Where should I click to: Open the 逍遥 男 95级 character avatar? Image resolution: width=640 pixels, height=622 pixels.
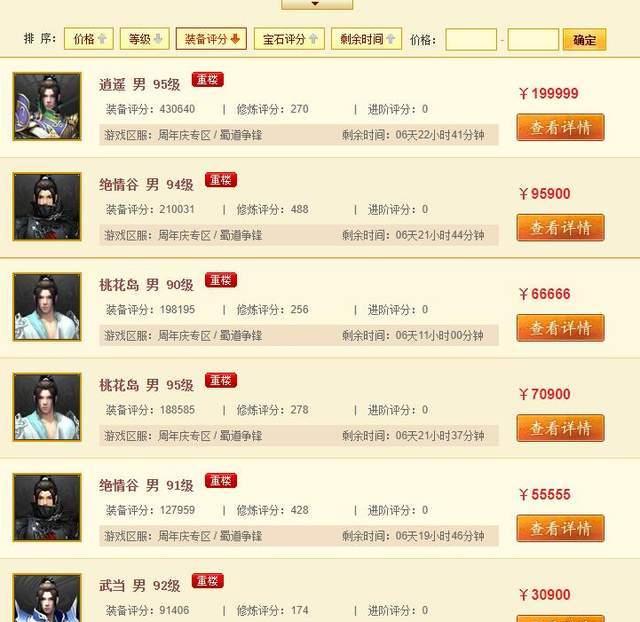tap(47, 106)
